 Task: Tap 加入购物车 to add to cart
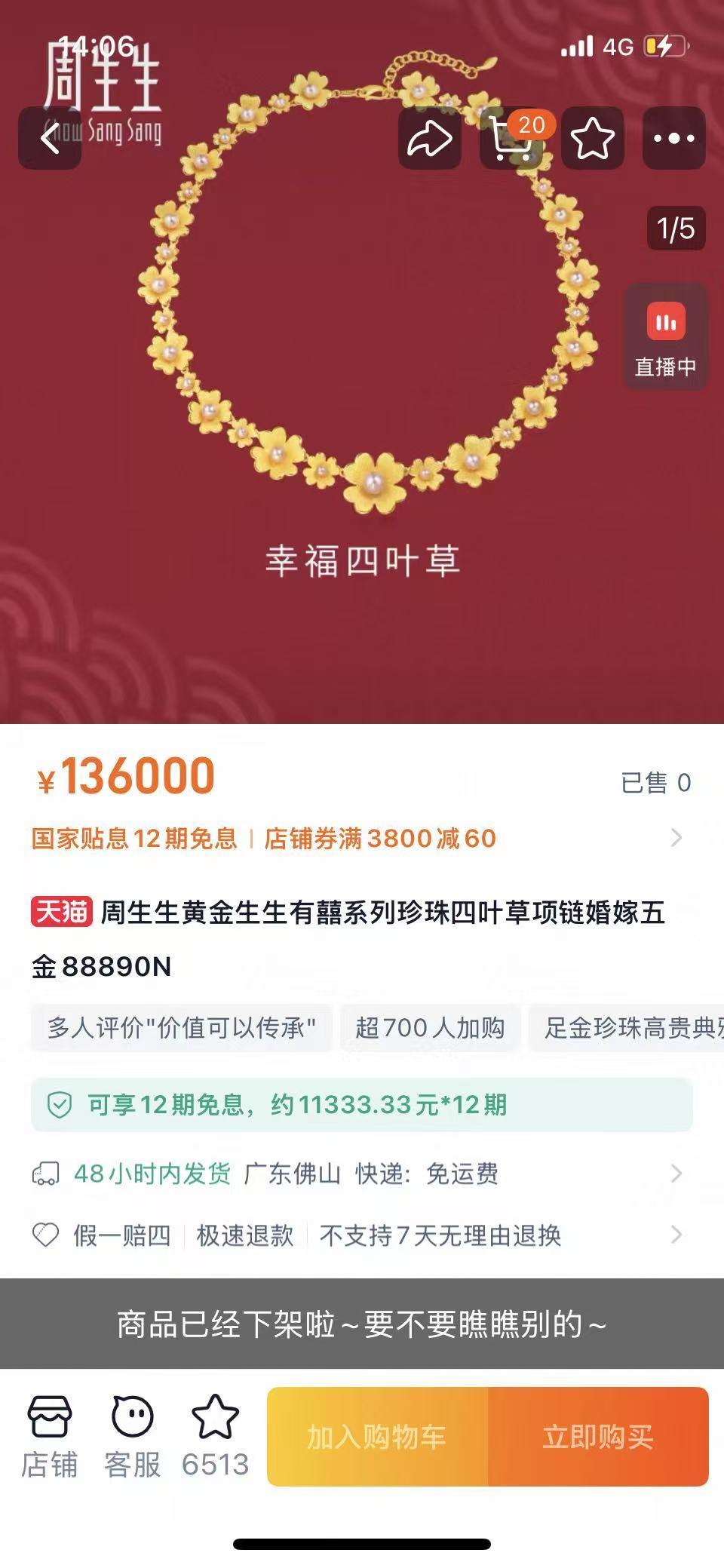pos(377,1437)
